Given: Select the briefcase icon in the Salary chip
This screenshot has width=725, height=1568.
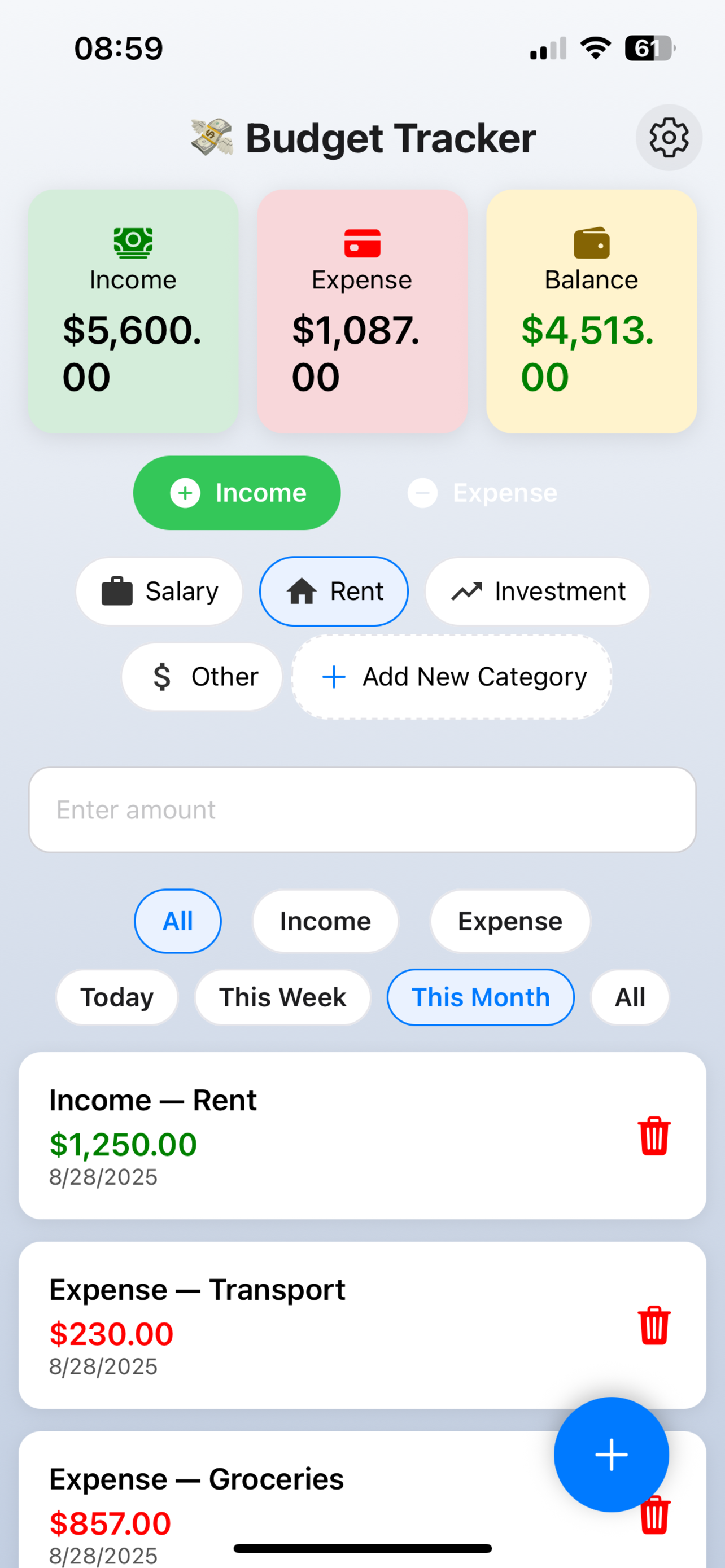Looking at the screenshot, I should coord(116,590).
